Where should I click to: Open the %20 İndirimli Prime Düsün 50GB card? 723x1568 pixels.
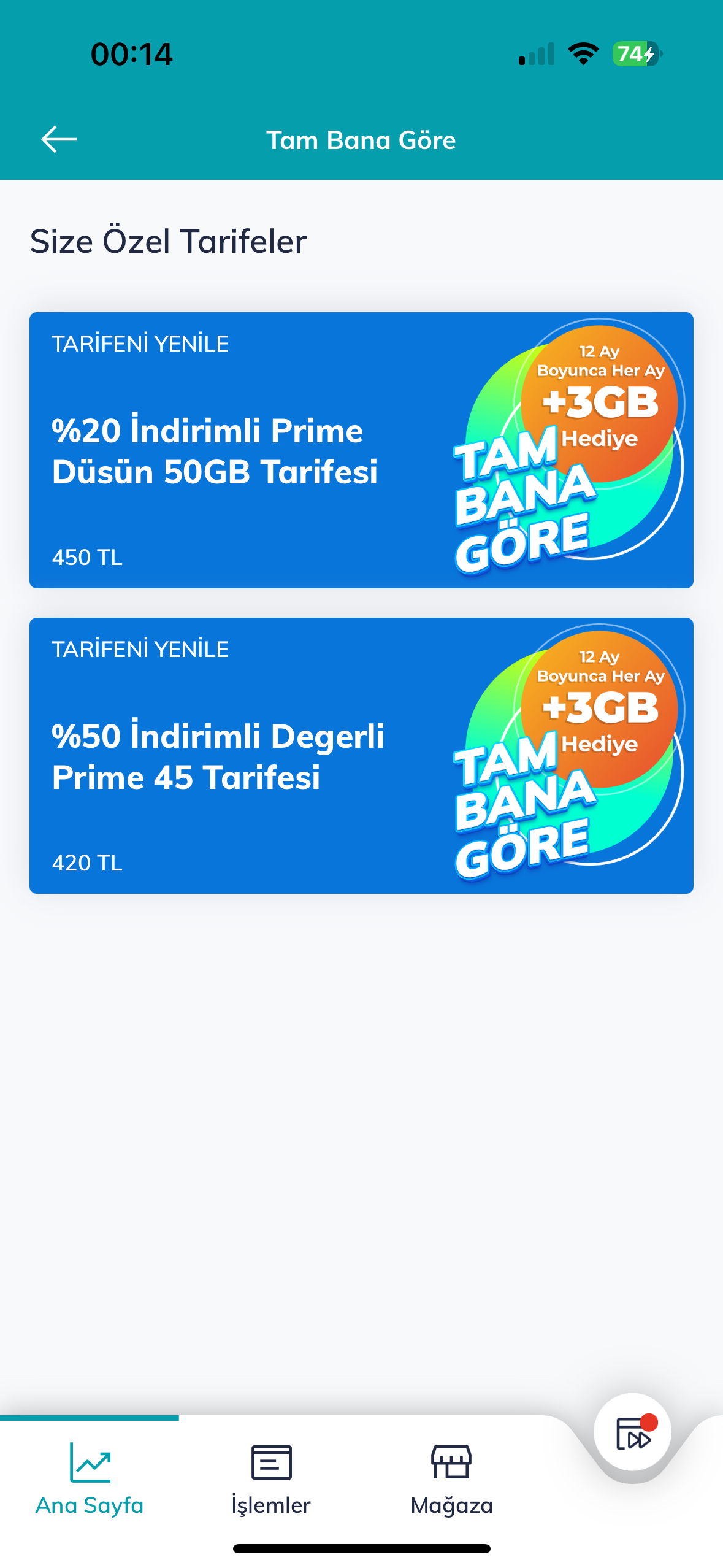click(361, 450)
